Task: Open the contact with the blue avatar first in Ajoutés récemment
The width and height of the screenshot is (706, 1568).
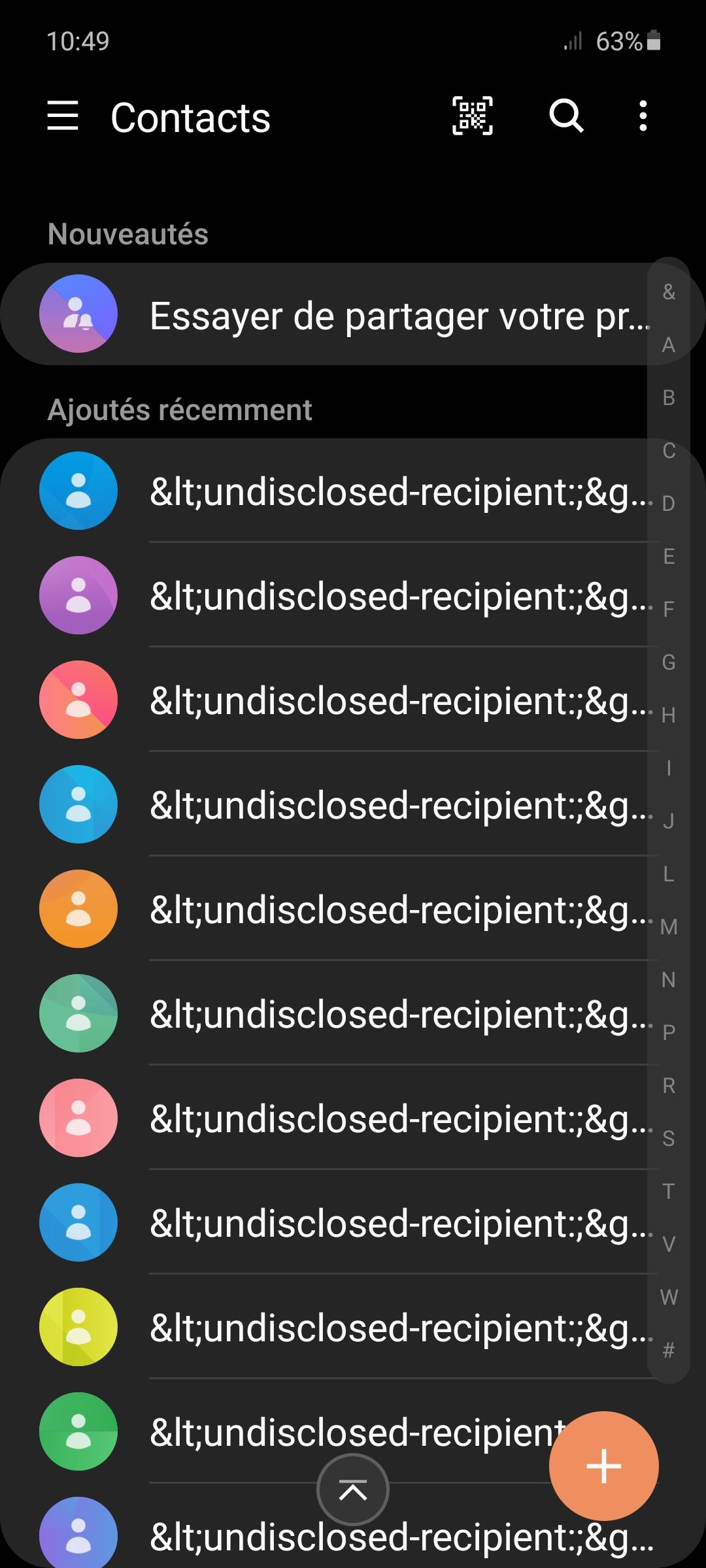Action: (340, 491)
